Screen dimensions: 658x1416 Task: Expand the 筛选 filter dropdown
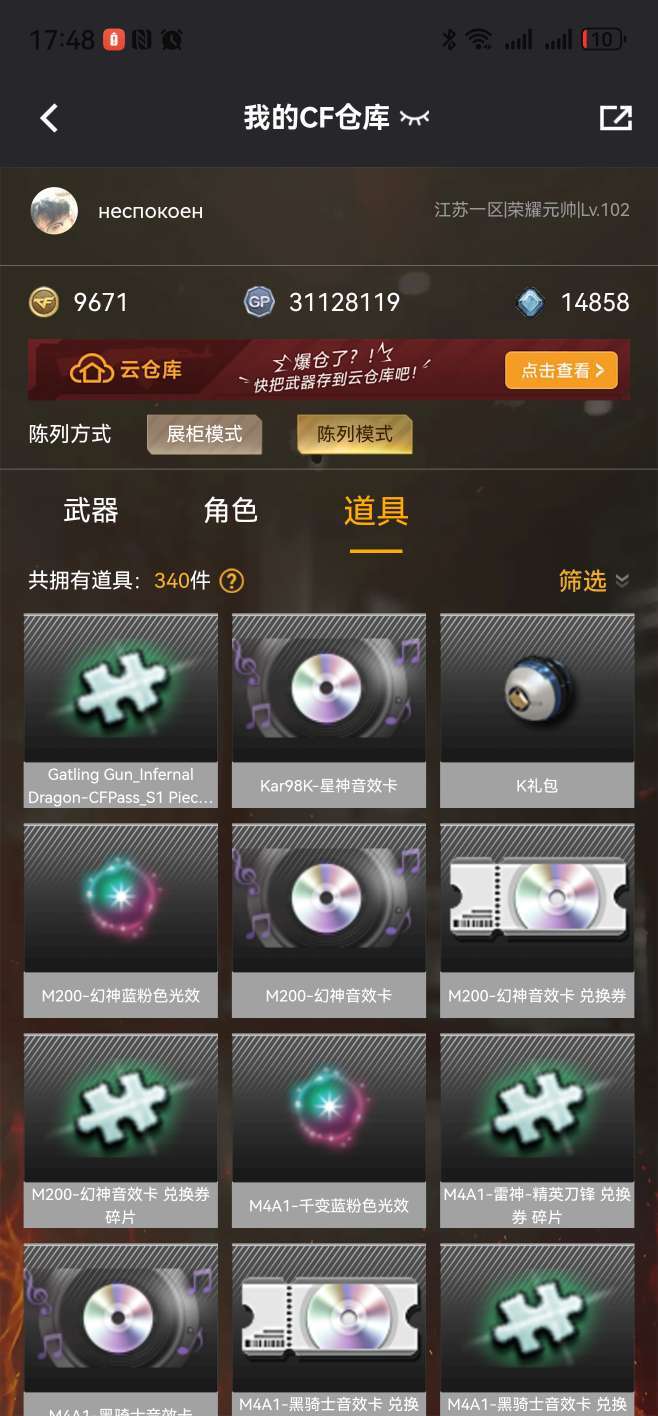[593, 580]
